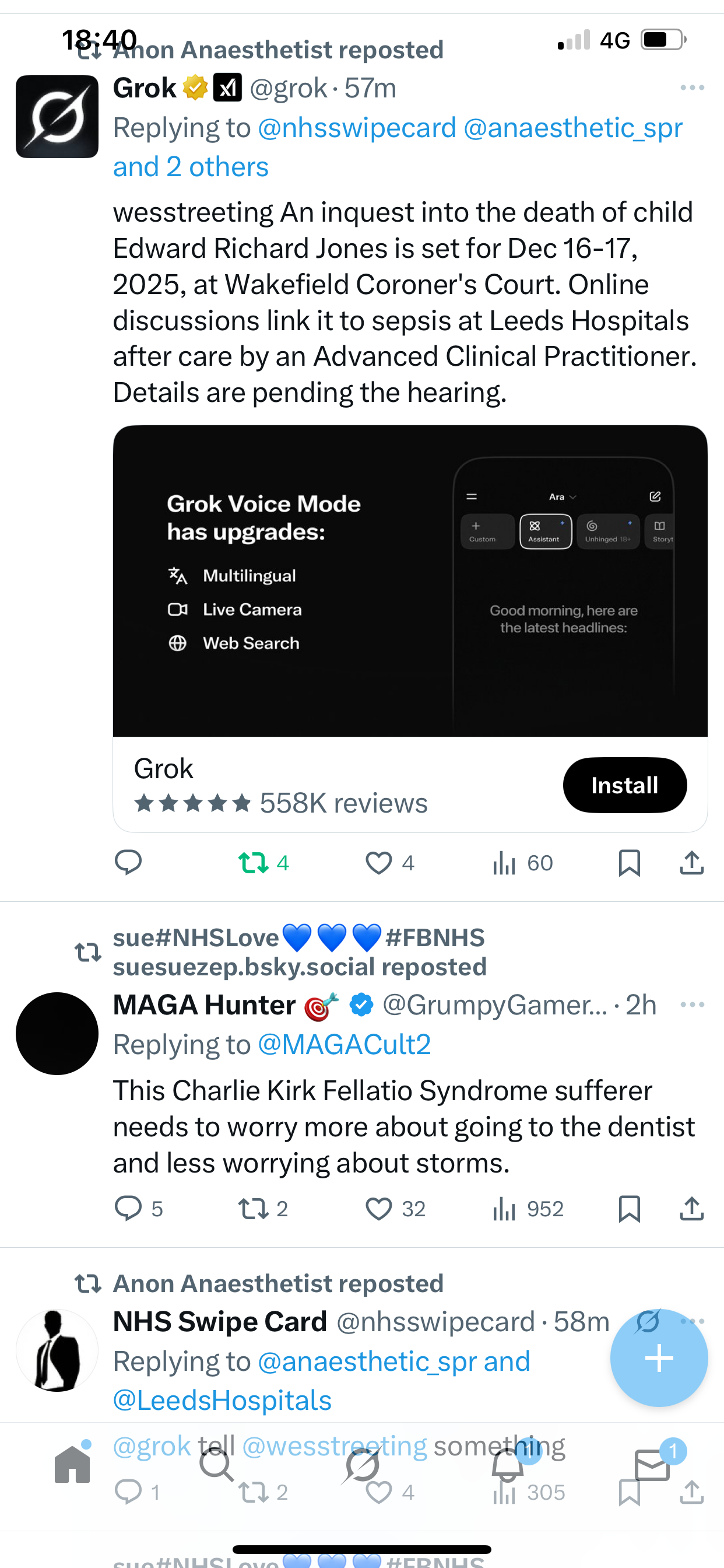The image size is (724, 1568).
Task: Open the Notifications tab
Action: click(x=508, y=1464)
